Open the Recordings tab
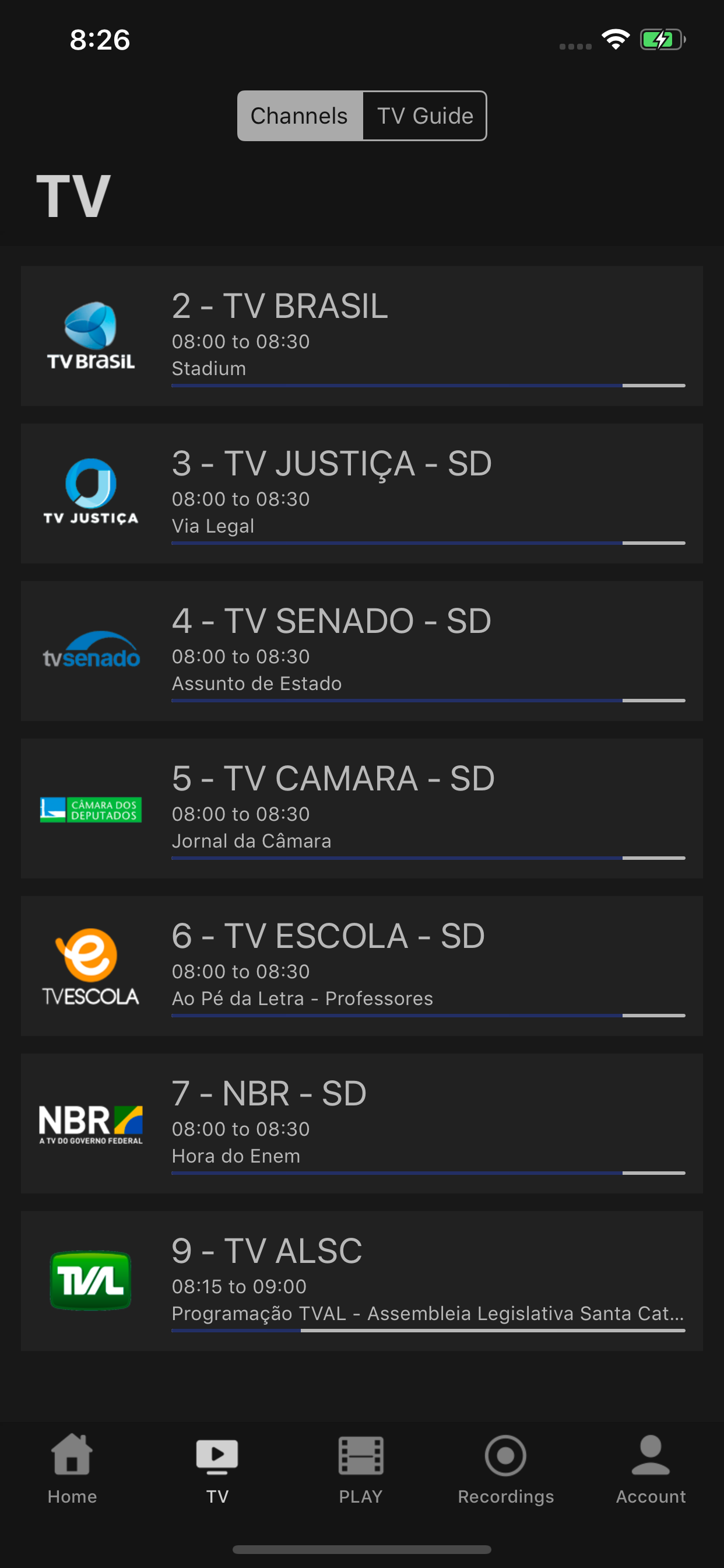724x1568 pixels. [505, 1468]
